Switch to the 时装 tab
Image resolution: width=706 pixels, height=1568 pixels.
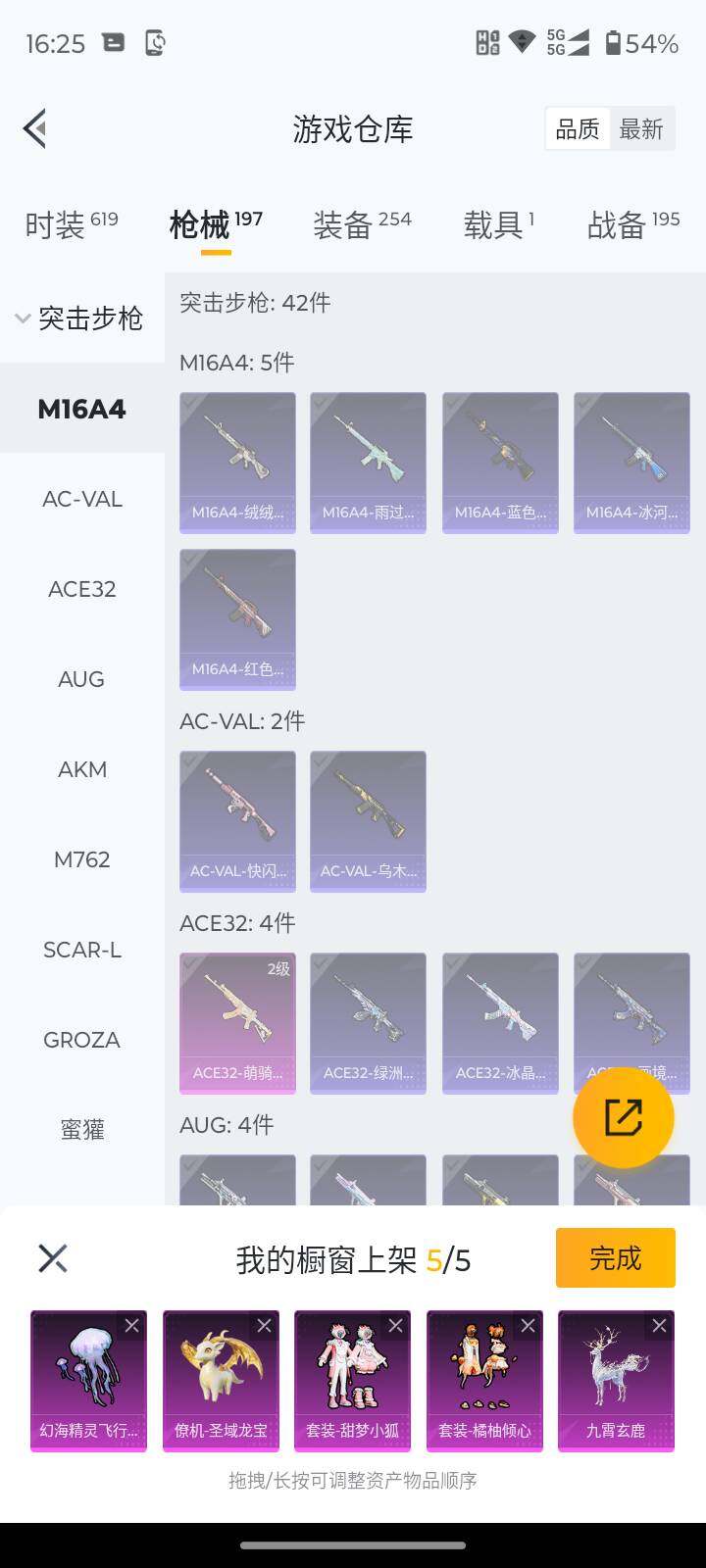pos(71,224)
